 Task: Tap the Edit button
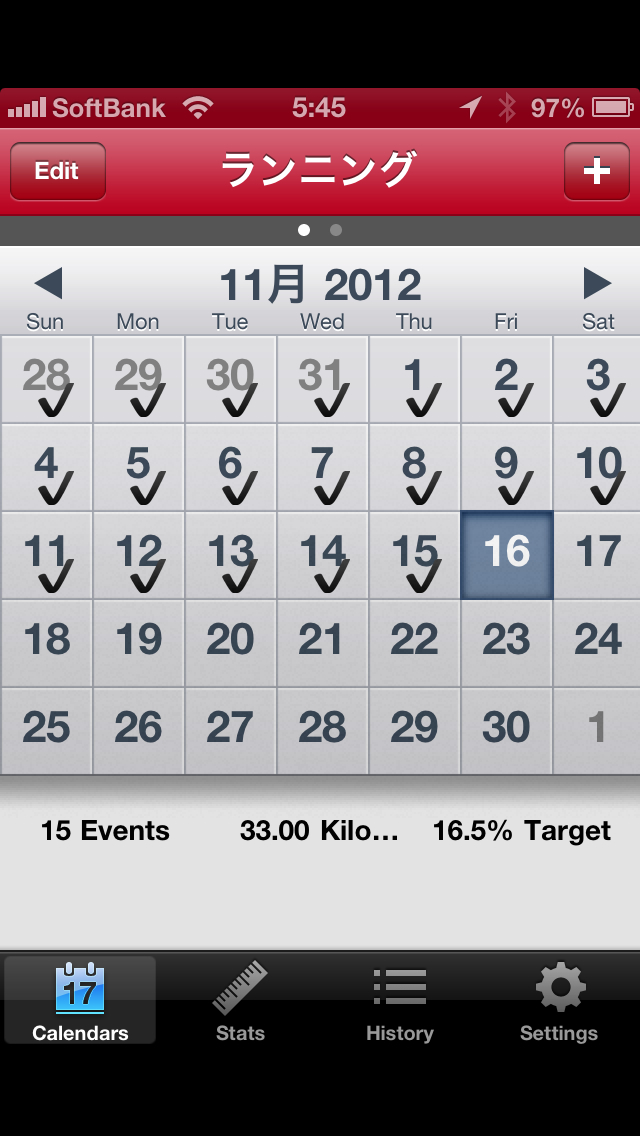[57, 171]
